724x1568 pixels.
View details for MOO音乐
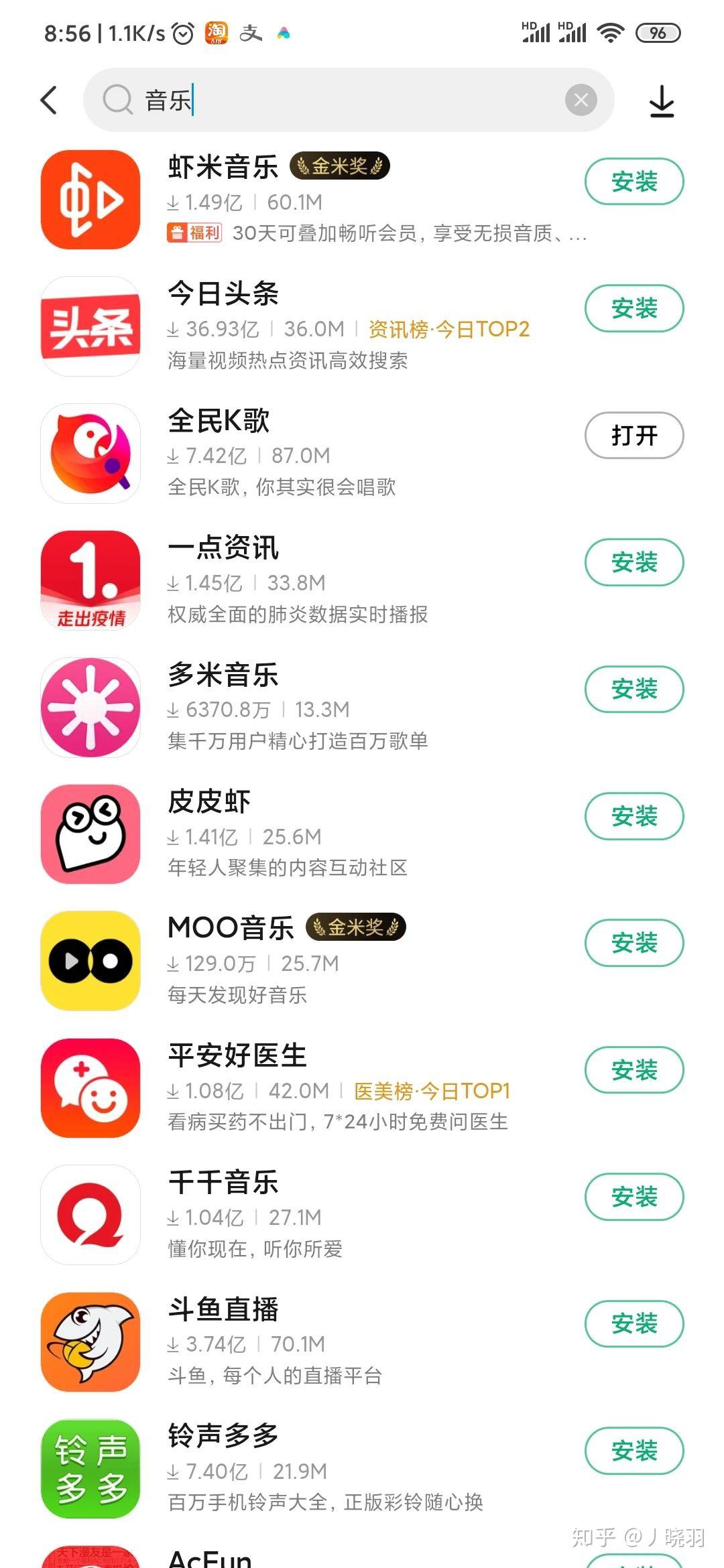(231, 929)
